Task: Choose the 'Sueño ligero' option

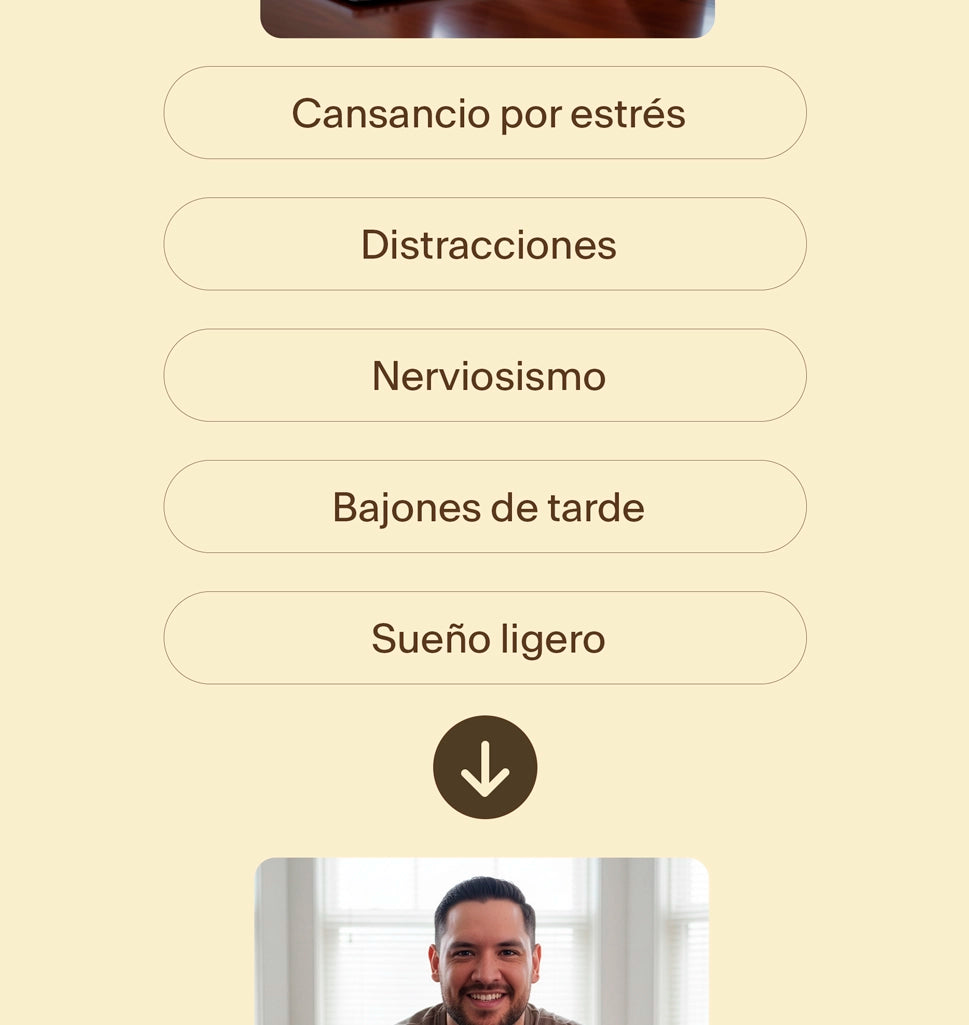Action: click(485, 638)
